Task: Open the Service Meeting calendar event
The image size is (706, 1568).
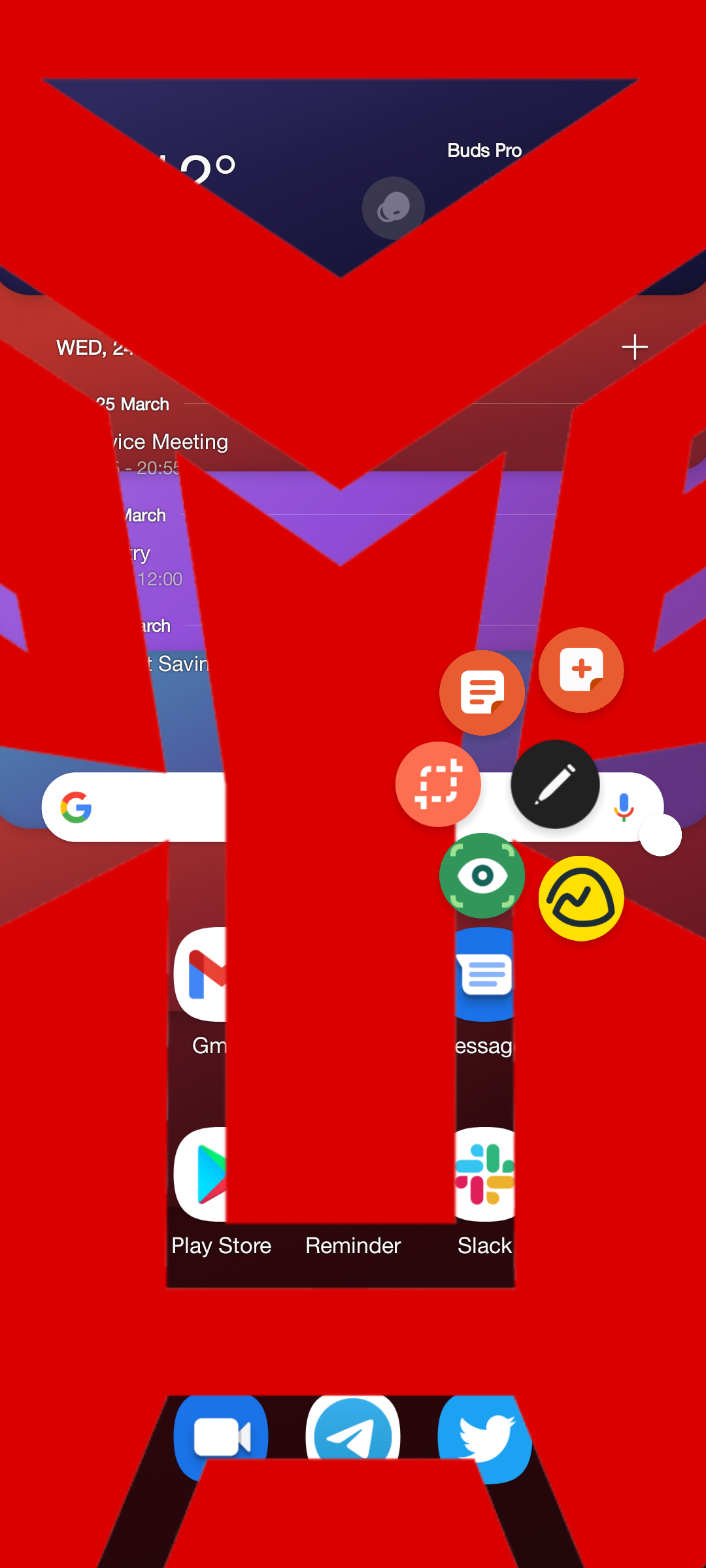Action: [171, 443]
